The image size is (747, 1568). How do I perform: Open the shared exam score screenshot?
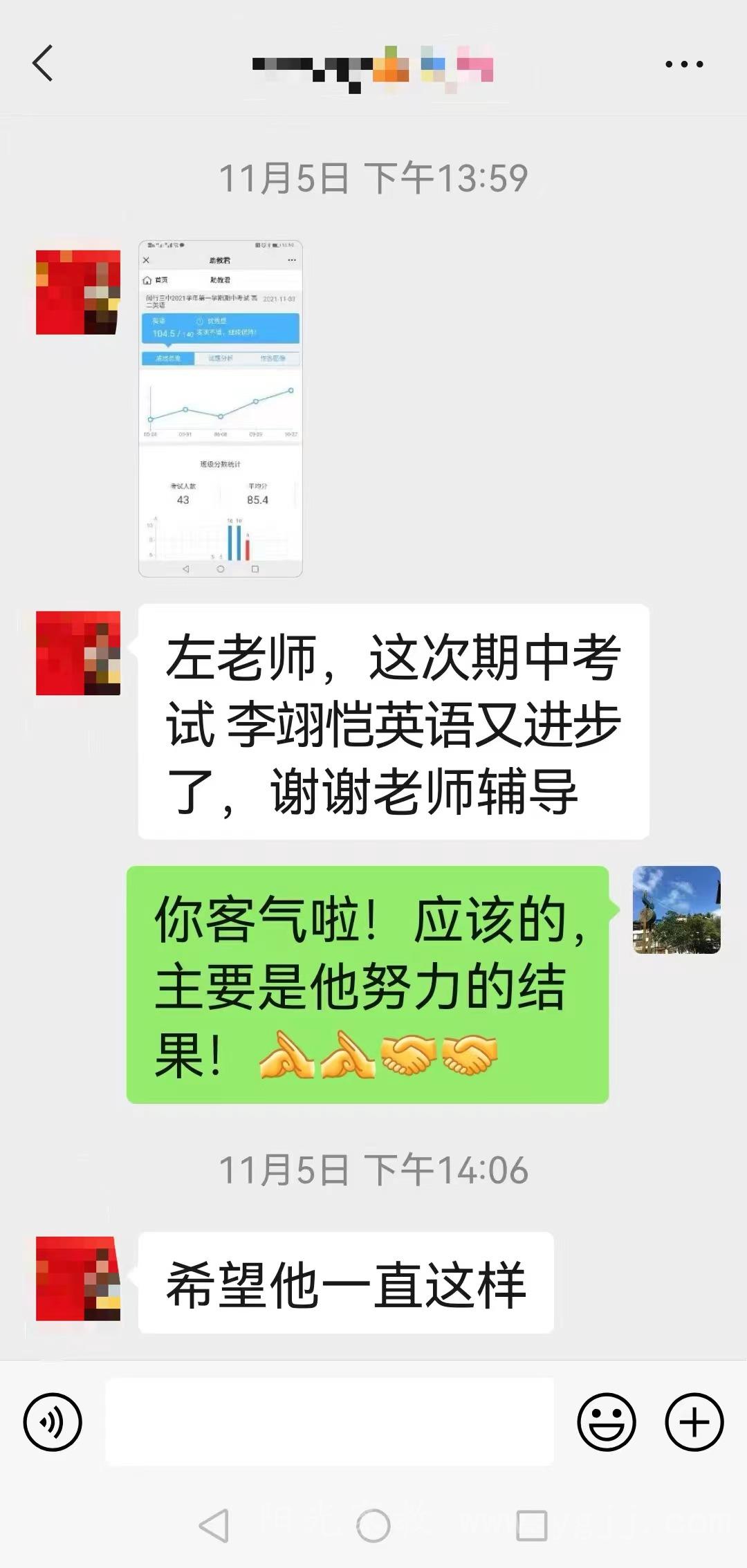tap(221, 408)
